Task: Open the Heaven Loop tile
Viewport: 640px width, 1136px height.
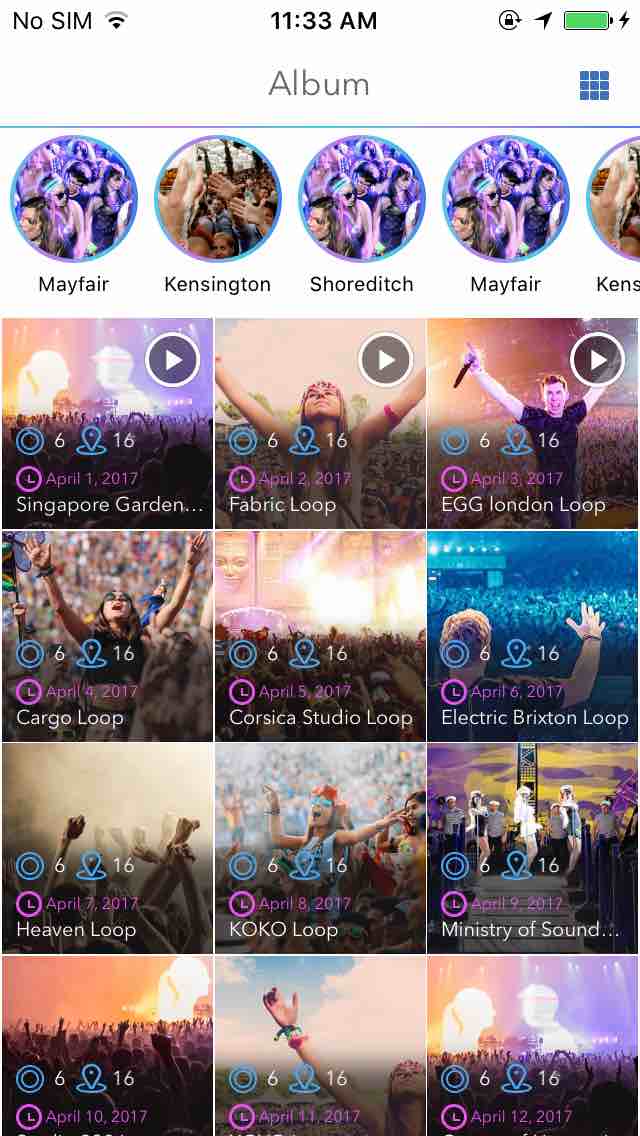Action: click(x=107, y=848)
